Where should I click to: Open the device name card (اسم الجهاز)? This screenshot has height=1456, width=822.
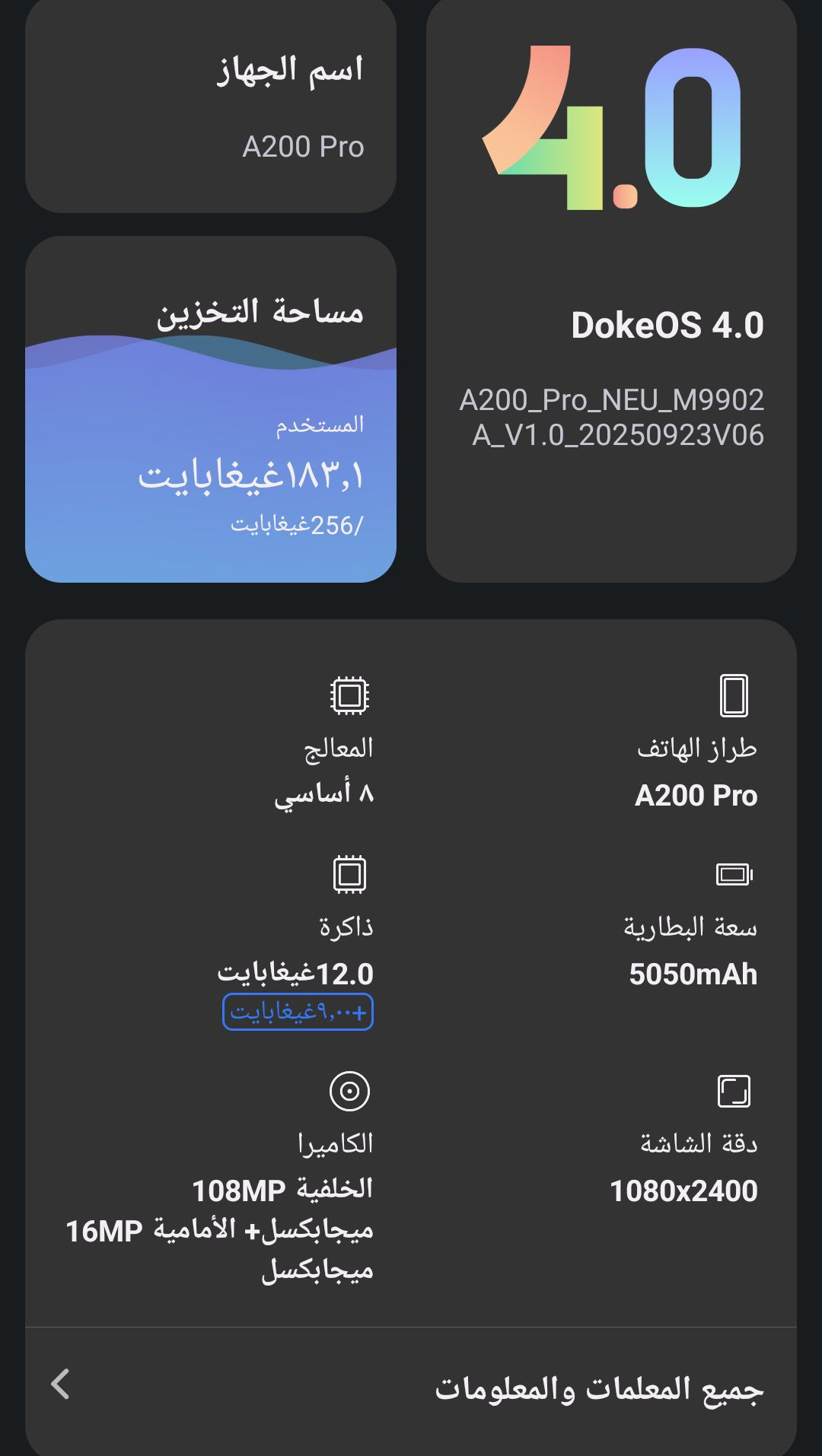[x=211, y=106]
